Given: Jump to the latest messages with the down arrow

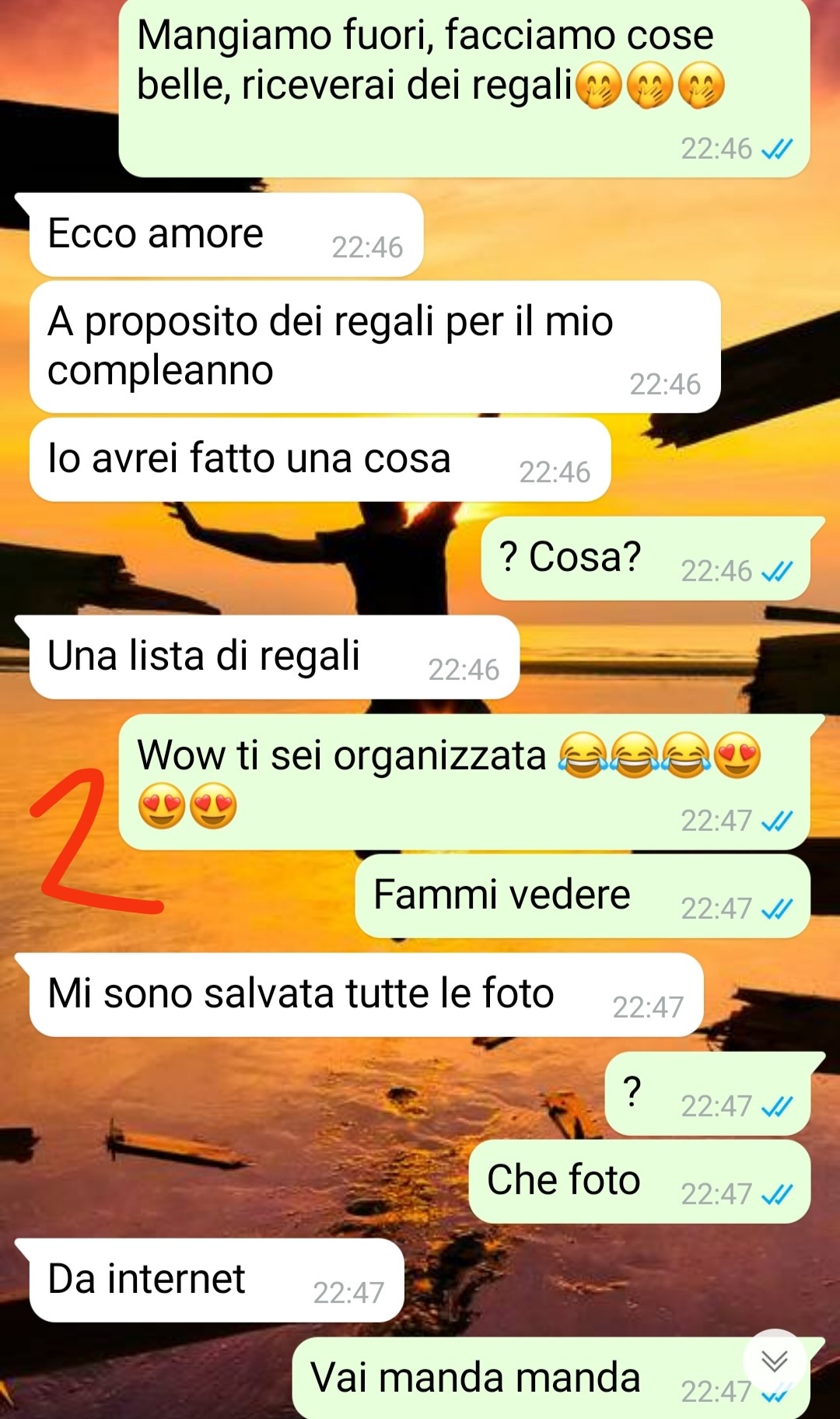Looking at the screenshot, I should tap(774, 1361).
